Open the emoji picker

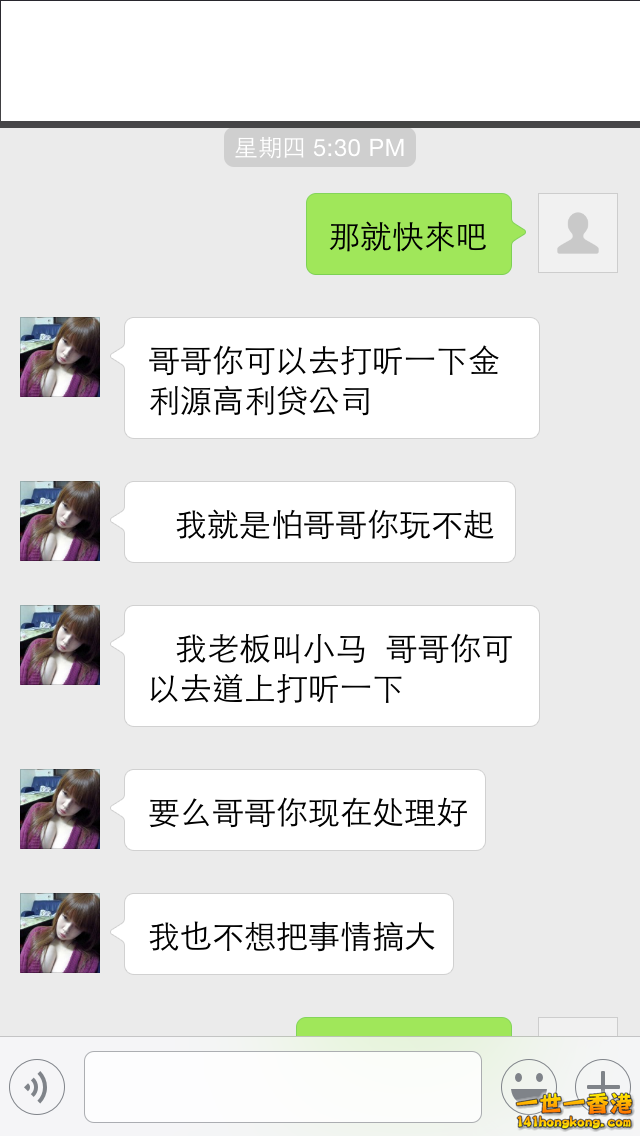pyautogui.click(x=528, y=1086)
